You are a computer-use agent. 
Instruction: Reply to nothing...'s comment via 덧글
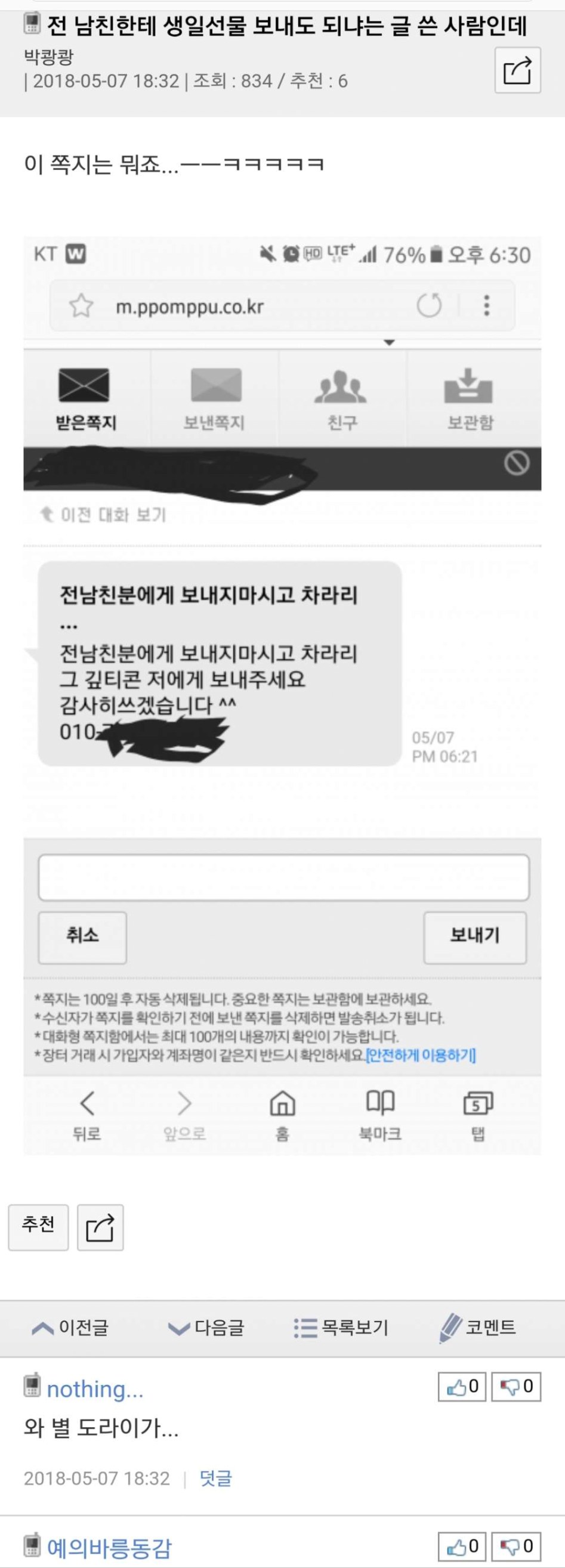[x=215, y=1478]
